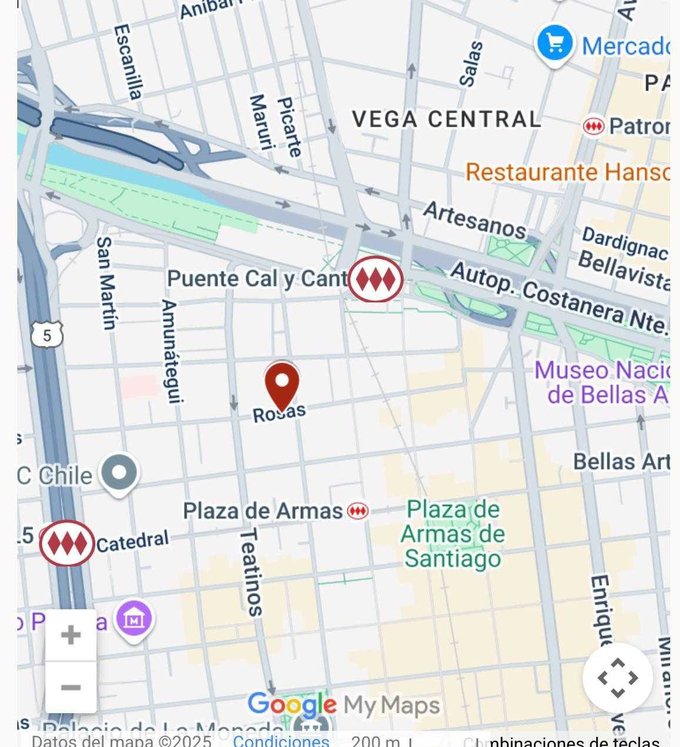680x747 pixels.
Task: Tap the red pin near Rosas
Action: [282, 385]
